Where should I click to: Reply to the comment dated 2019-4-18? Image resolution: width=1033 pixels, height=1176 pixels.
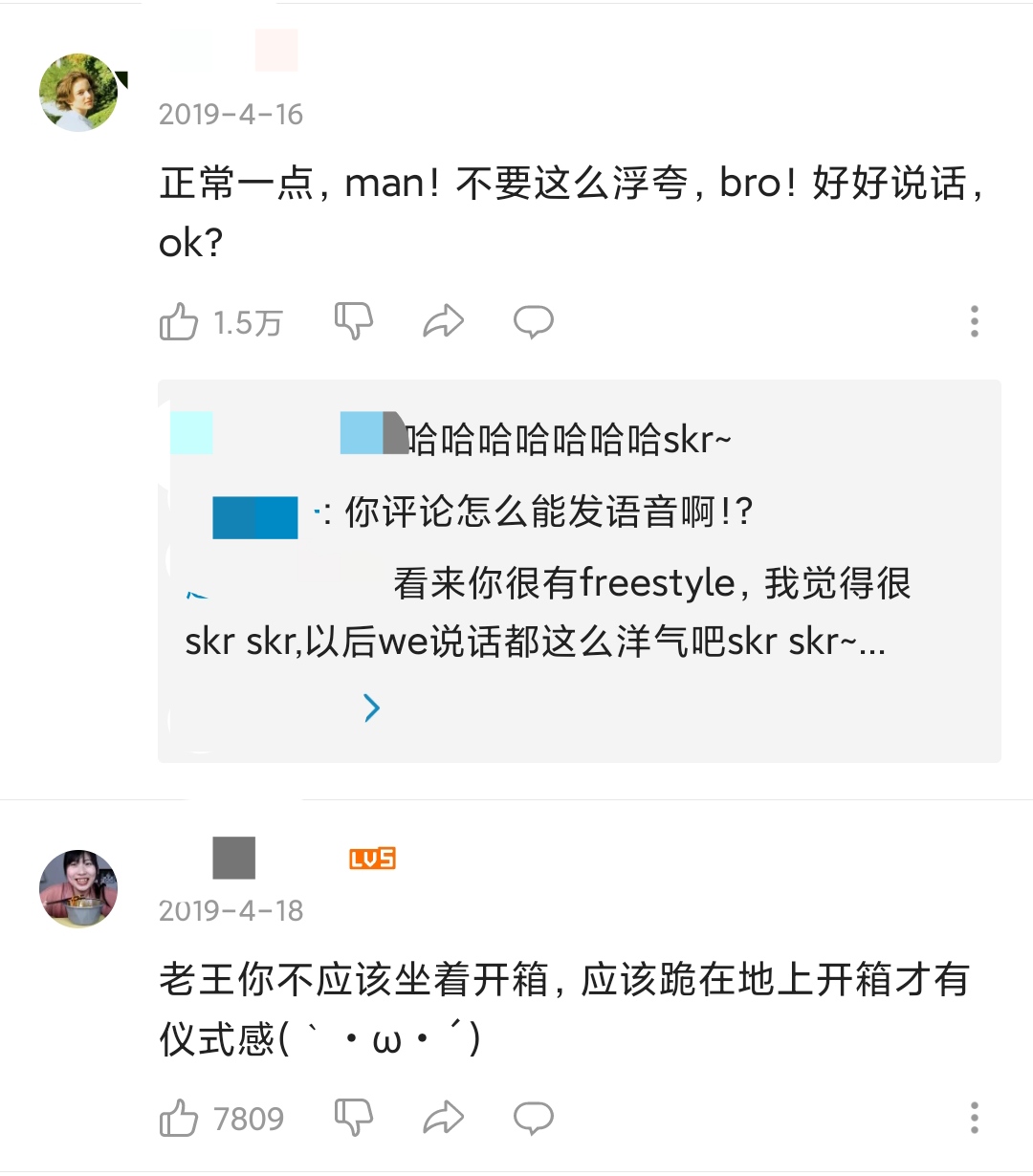point(533,1117)
